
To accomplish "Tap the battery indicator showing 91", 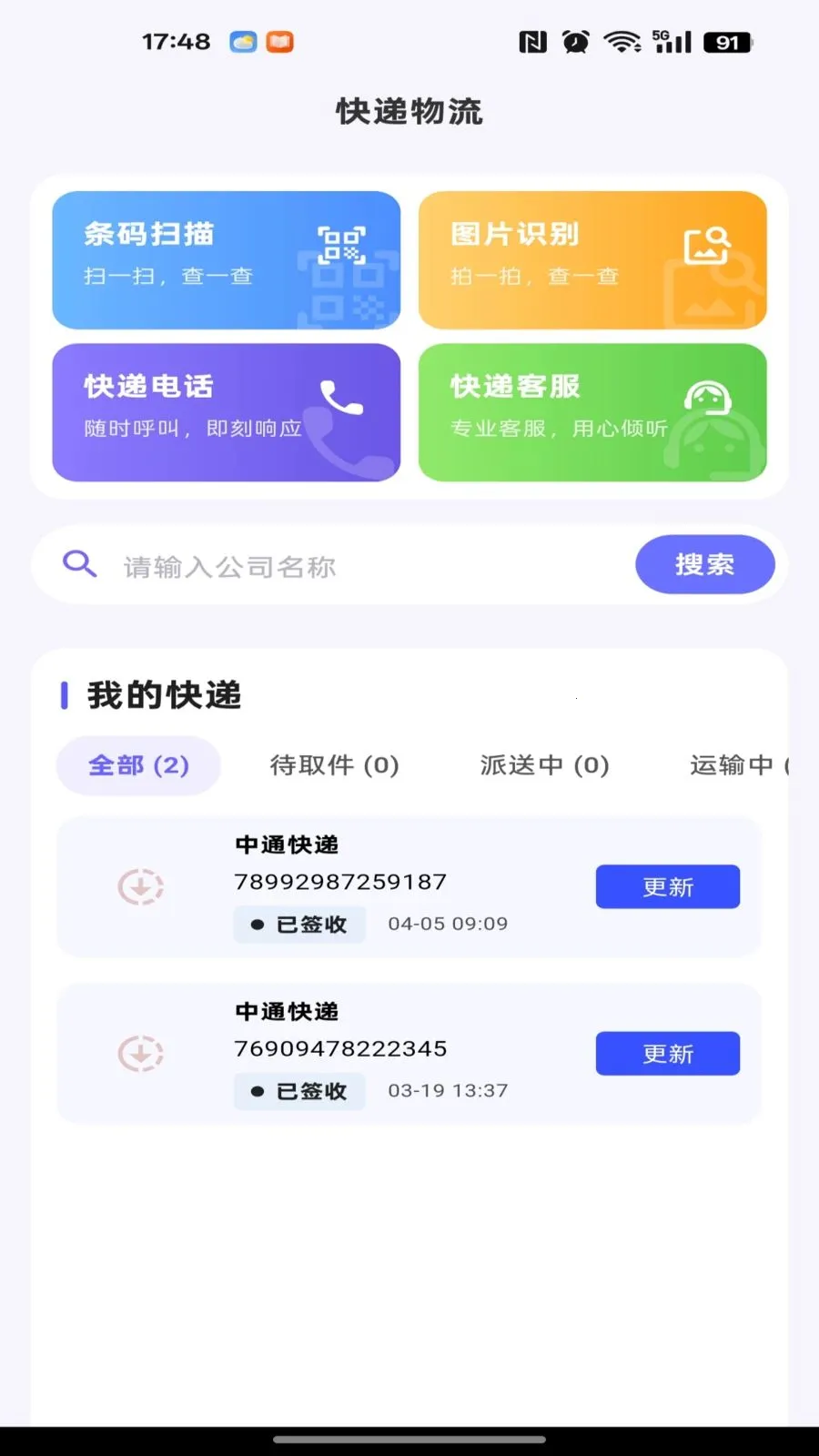I will (725, 41).
